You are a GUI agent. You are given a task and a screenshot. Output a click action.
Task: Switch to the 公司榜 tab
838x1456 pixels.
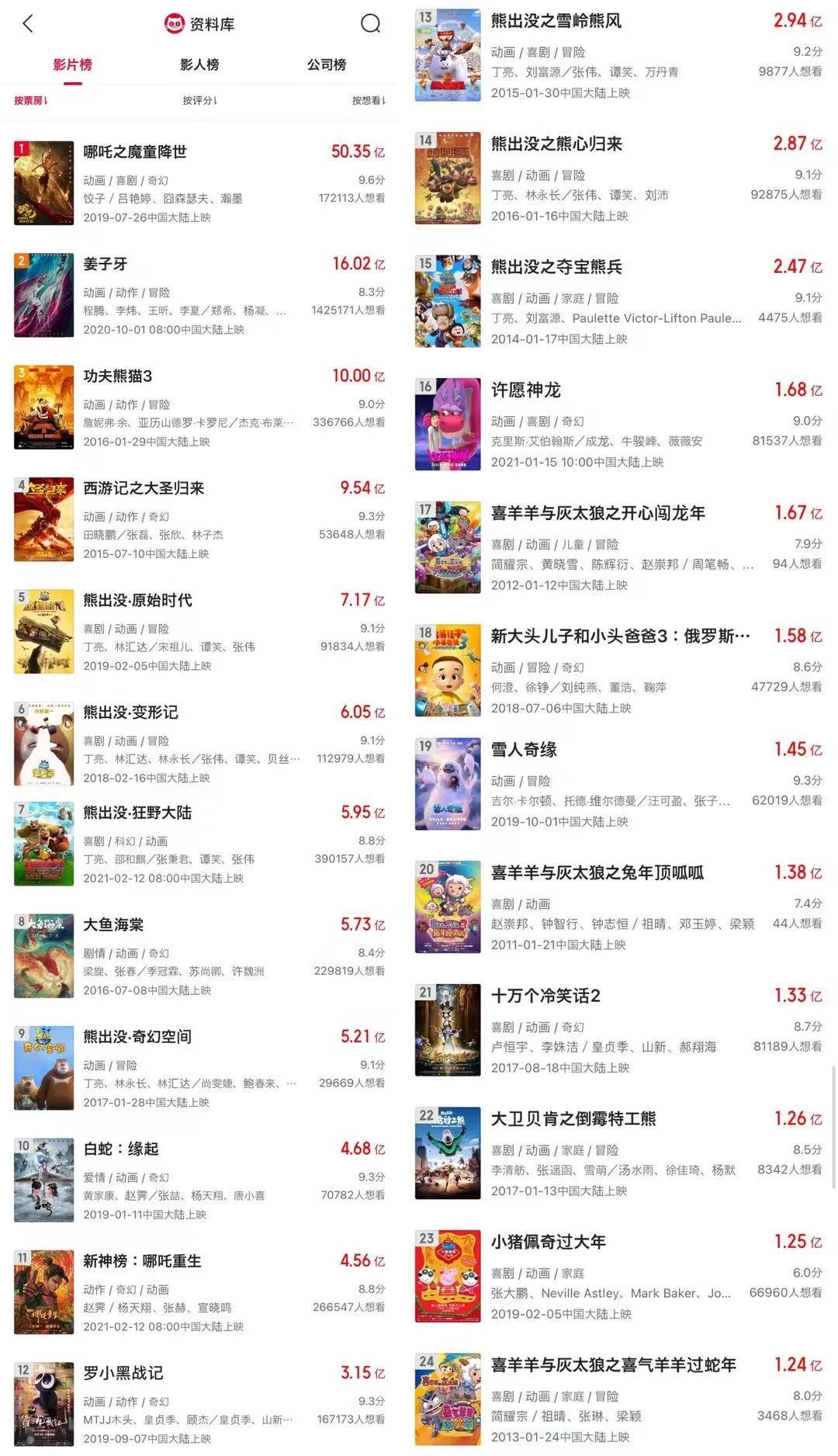coord(327,65)
